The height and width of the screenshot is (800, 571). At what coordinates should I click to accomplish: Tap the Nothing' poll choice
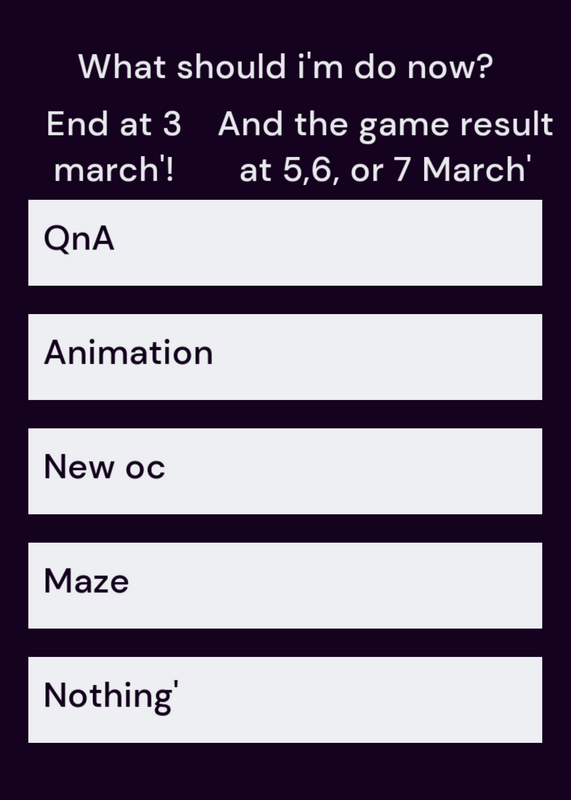pos(285,700)
